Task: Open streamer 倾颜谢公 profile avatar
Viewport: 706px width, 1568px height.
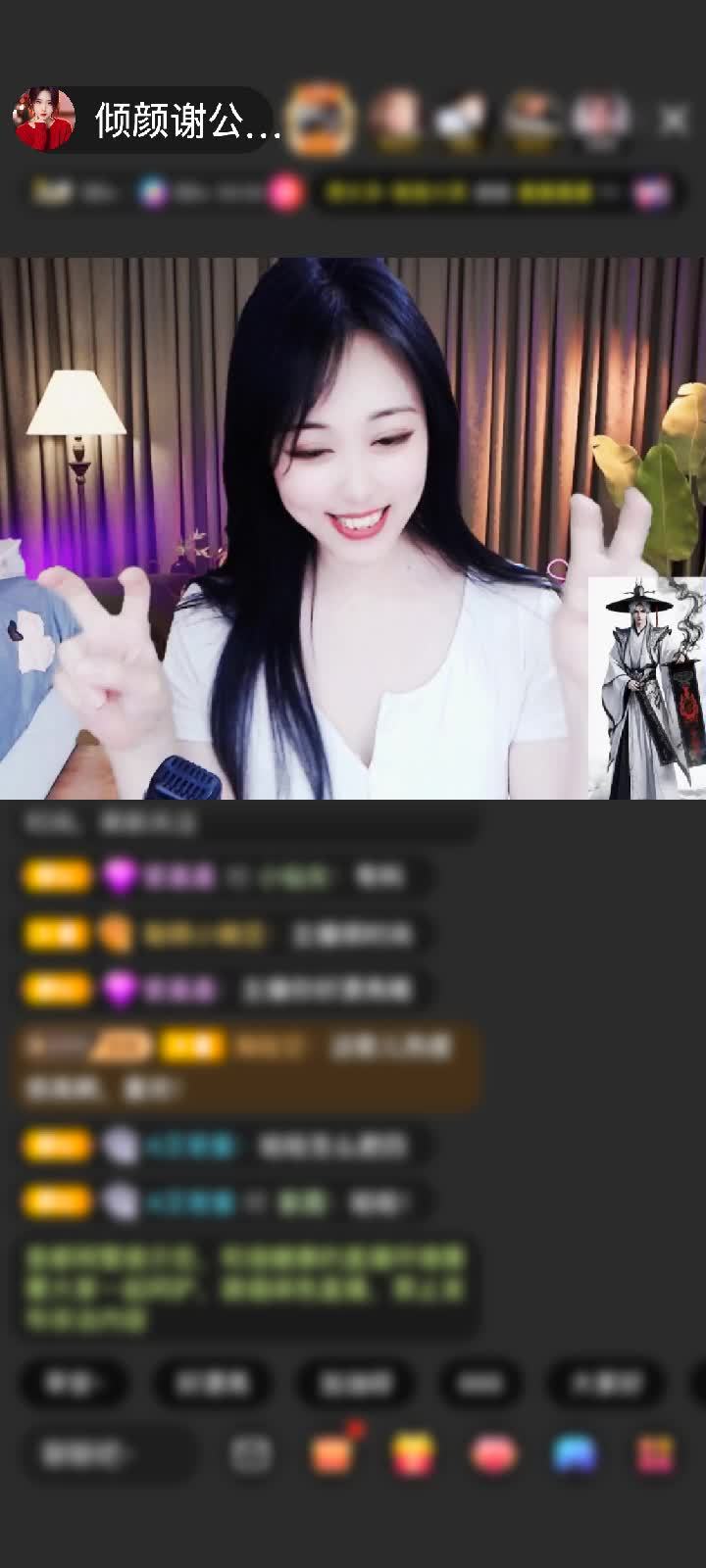Action: click(44, 120)
